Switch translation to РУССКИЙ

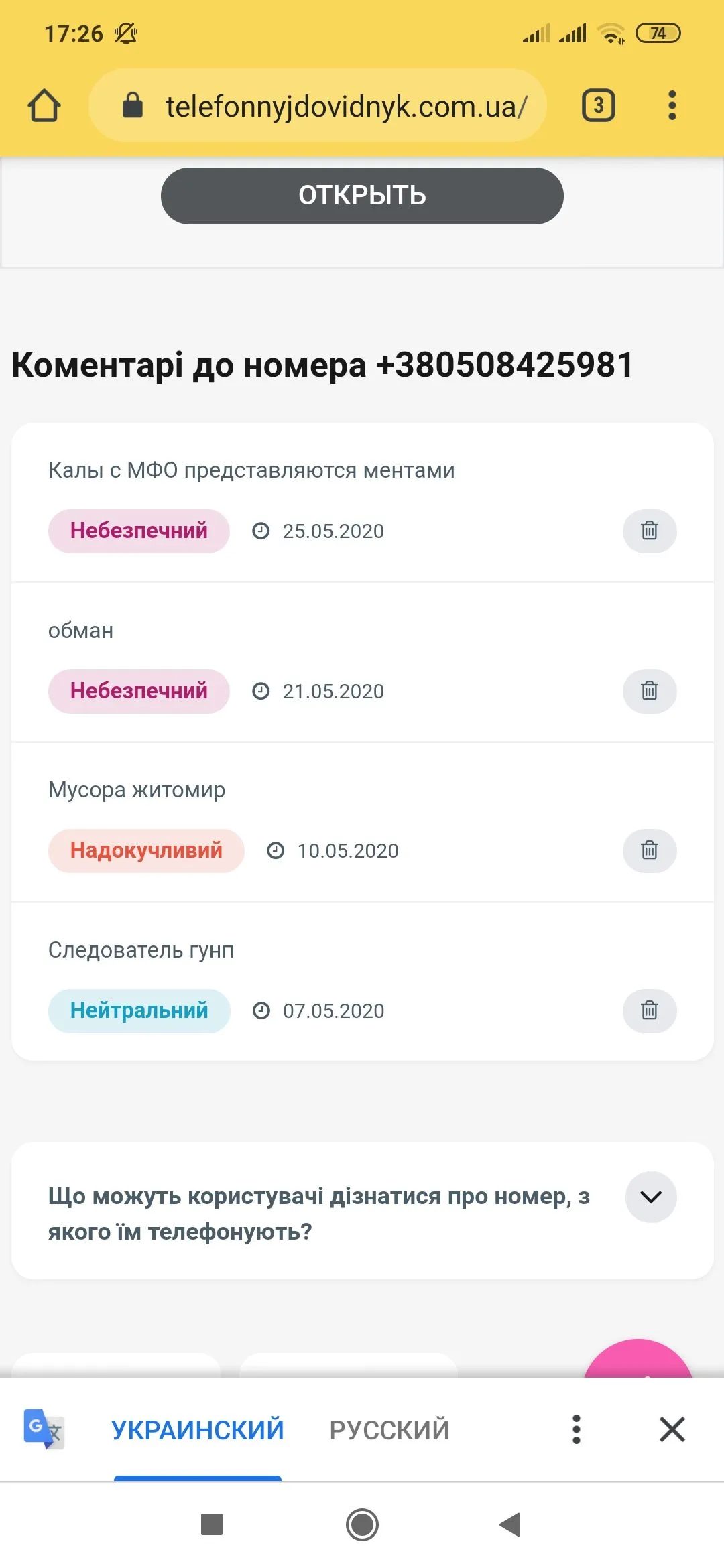point(389,1429)
